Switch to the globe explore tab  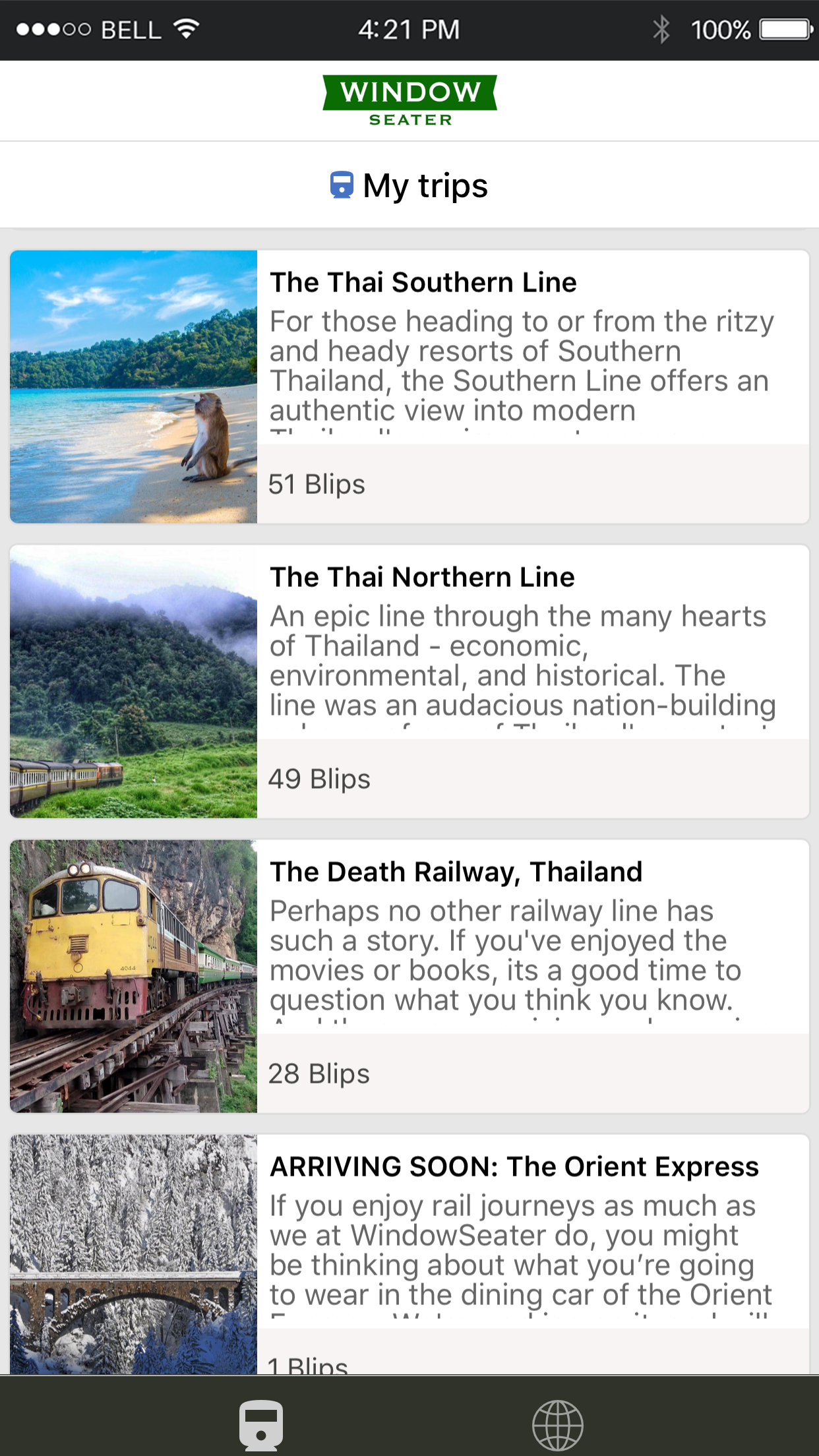coord(558,1424)
